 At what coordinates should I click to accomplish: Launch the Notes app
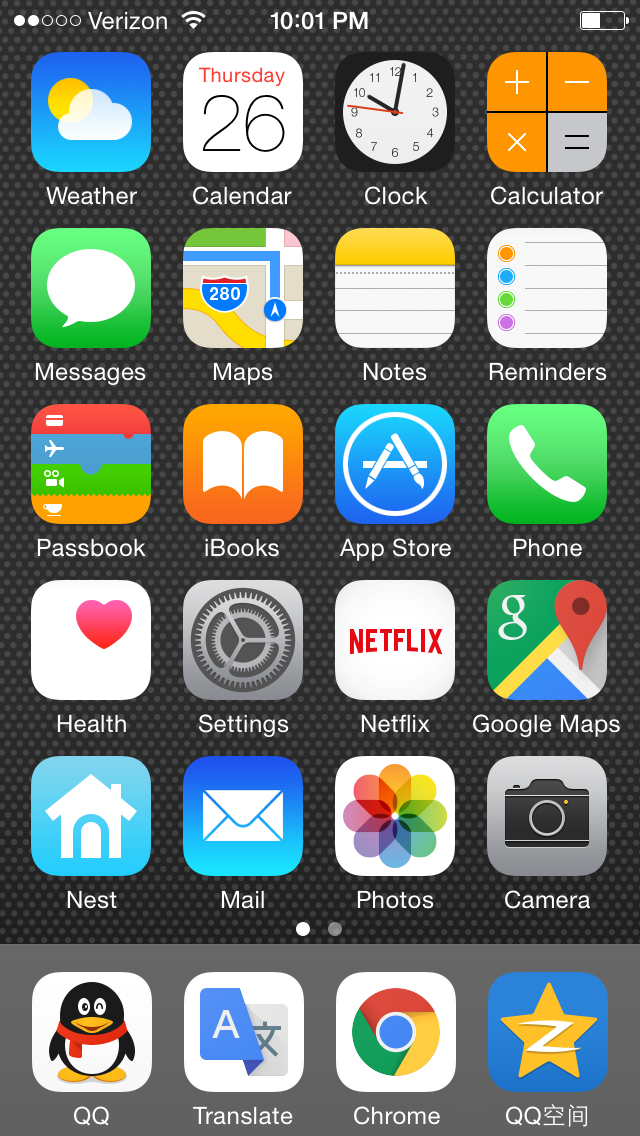[395, 288]
